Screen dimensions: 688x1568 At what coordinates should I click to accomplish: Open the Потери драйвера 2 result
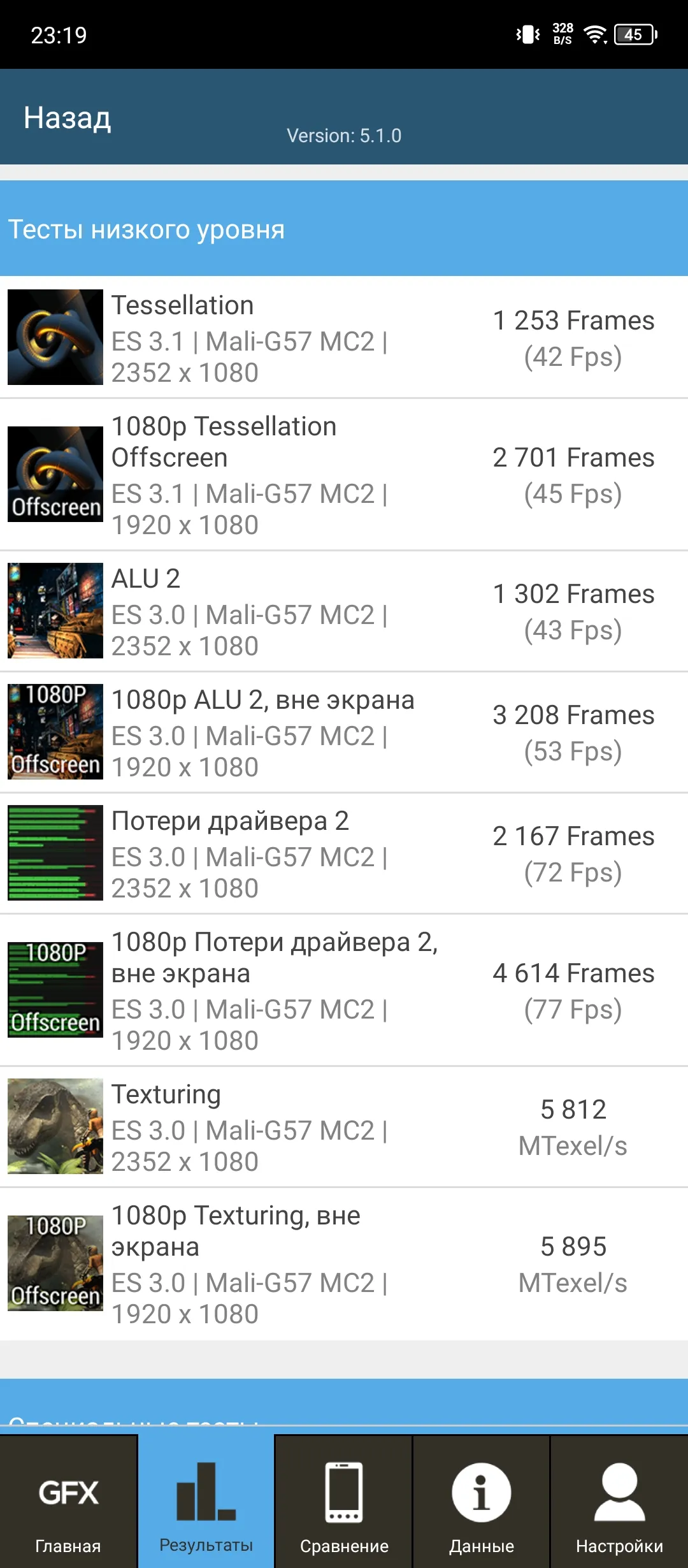[x=344, y=853]
